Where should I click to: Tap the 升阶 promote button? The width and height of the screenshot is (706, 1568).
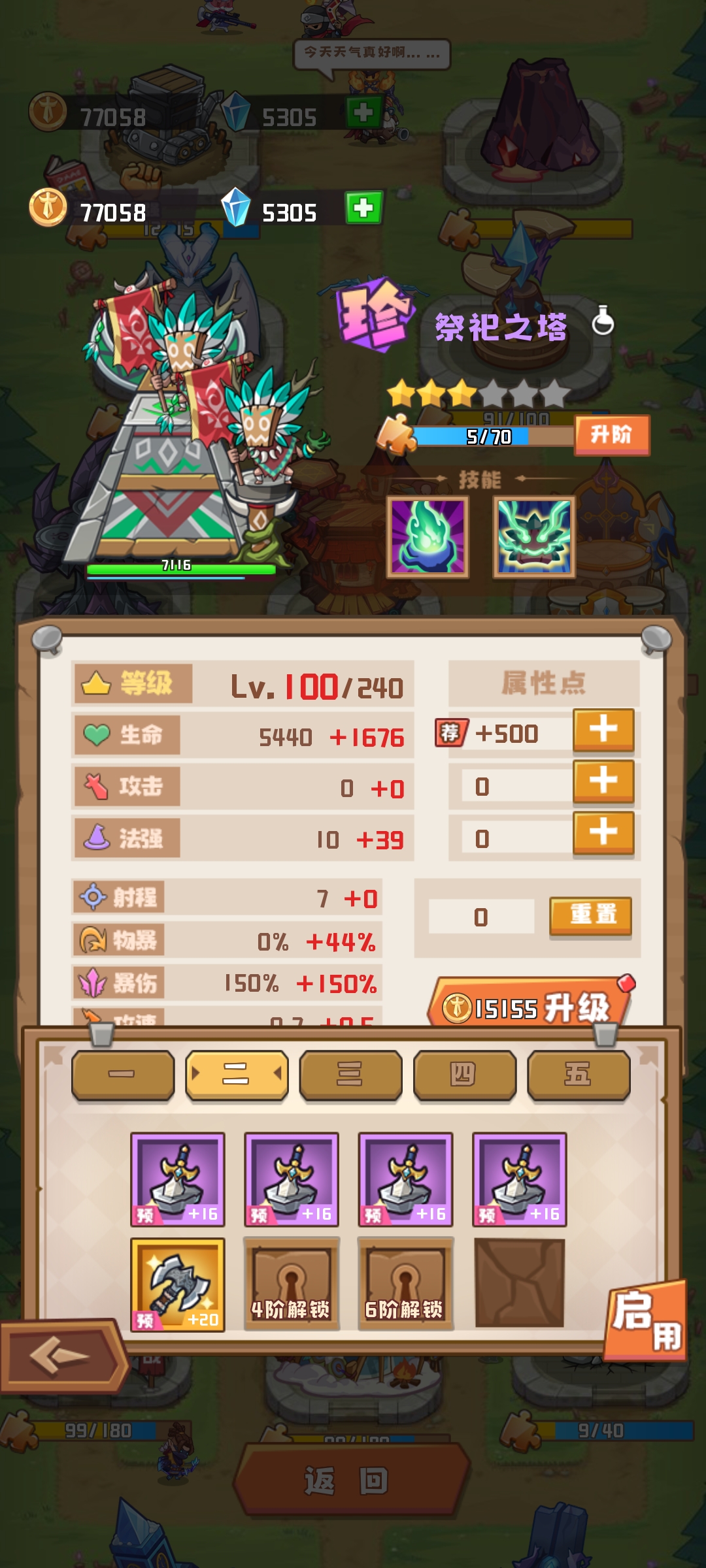(x=611, y=434)
